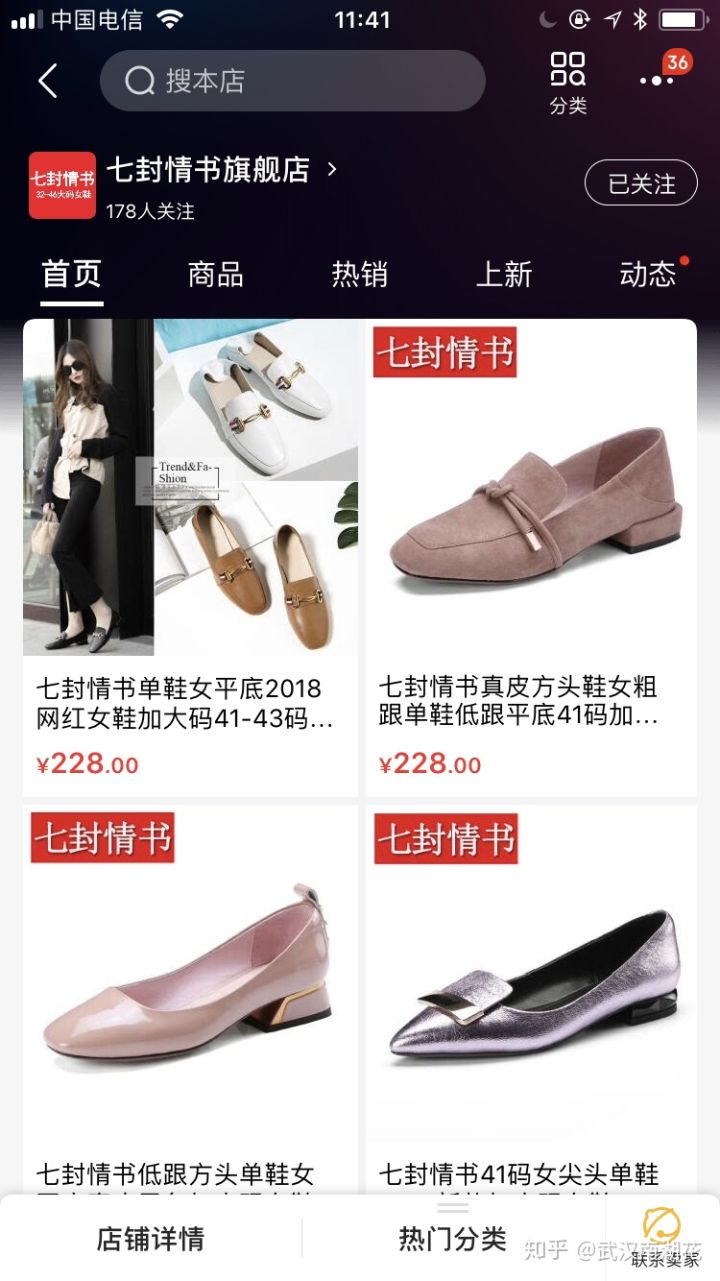Expand the 热门分类 menu

[x=453, y=1239]
